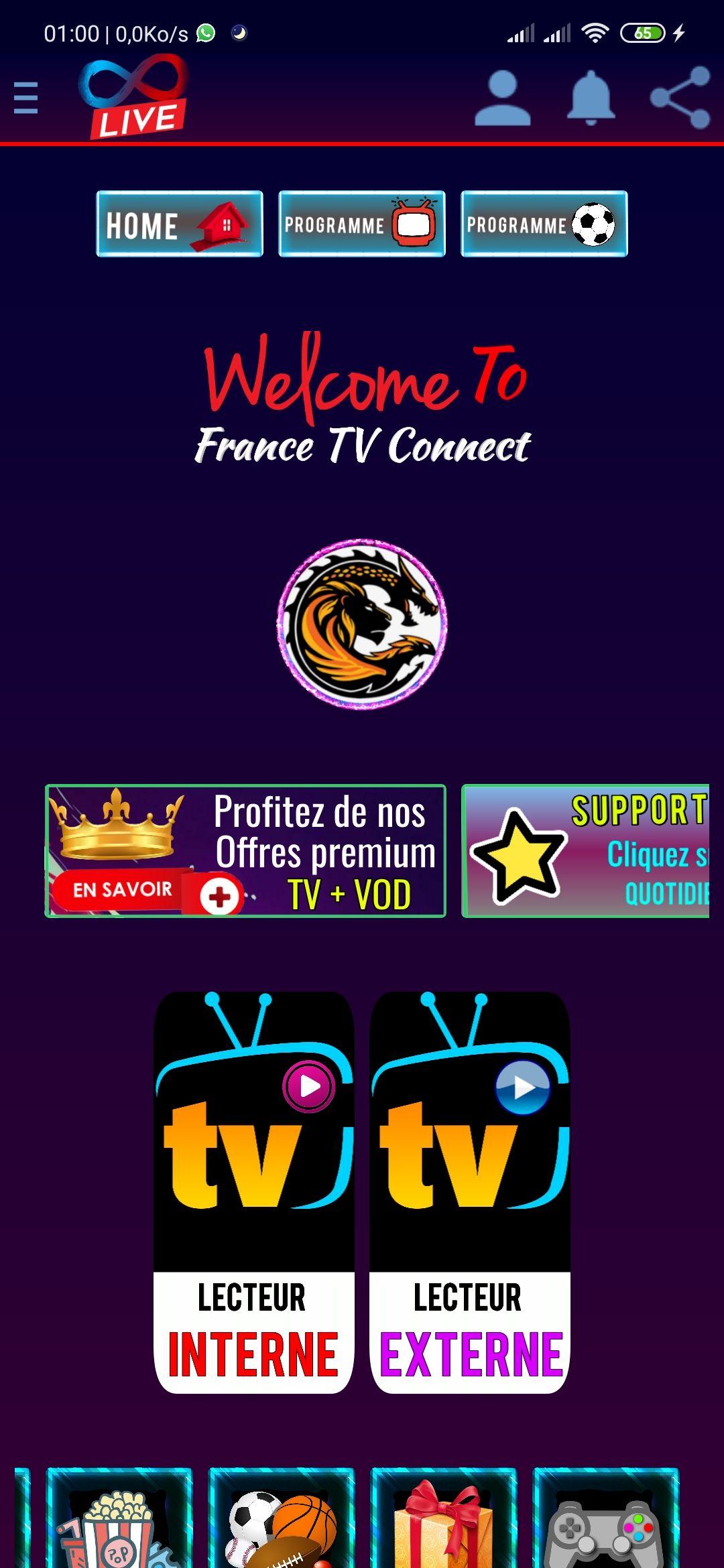Screen dimensions: 724x1568
Task: Open the sports balls tile
Action: point(282,1520)
